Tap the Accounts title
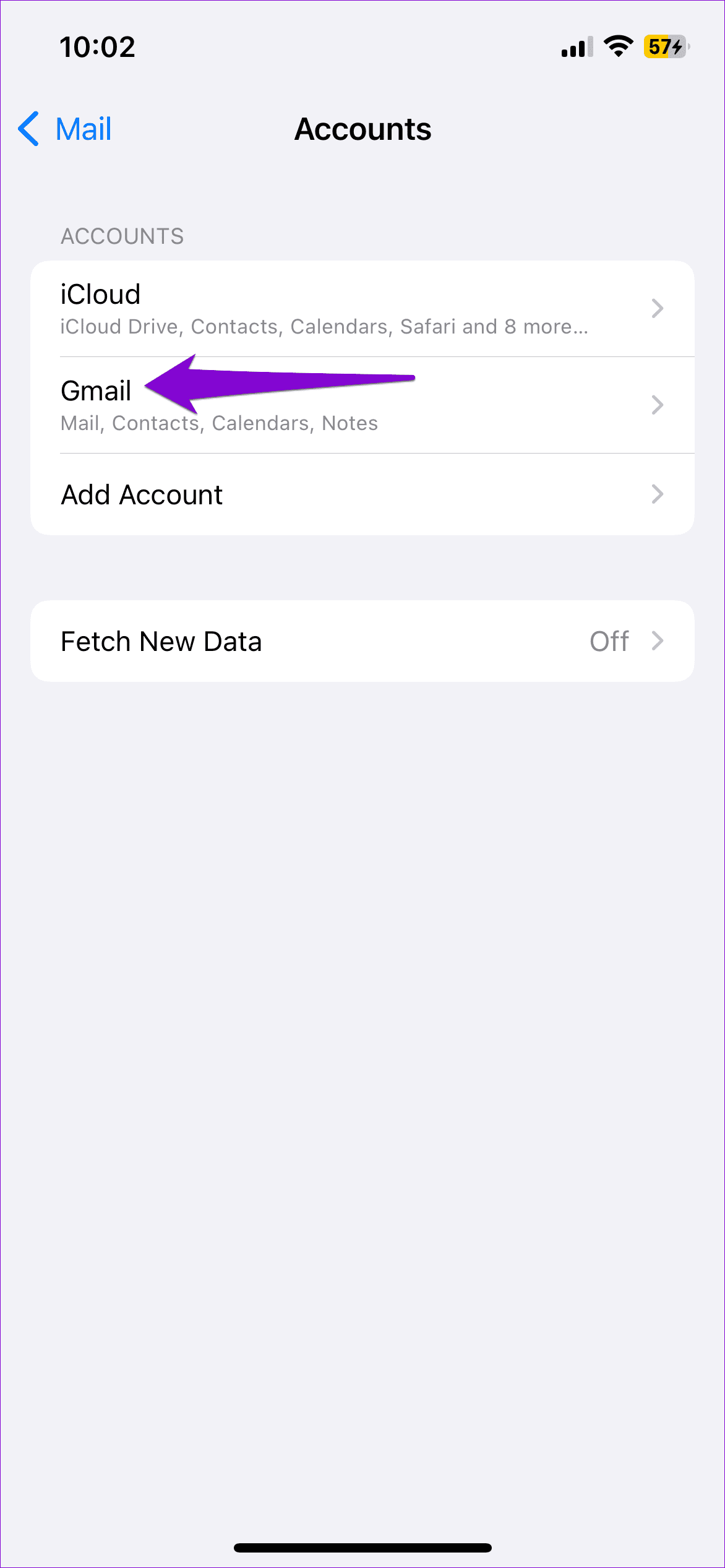Screen dimensions: 725x1568 (x=362, y=129)
